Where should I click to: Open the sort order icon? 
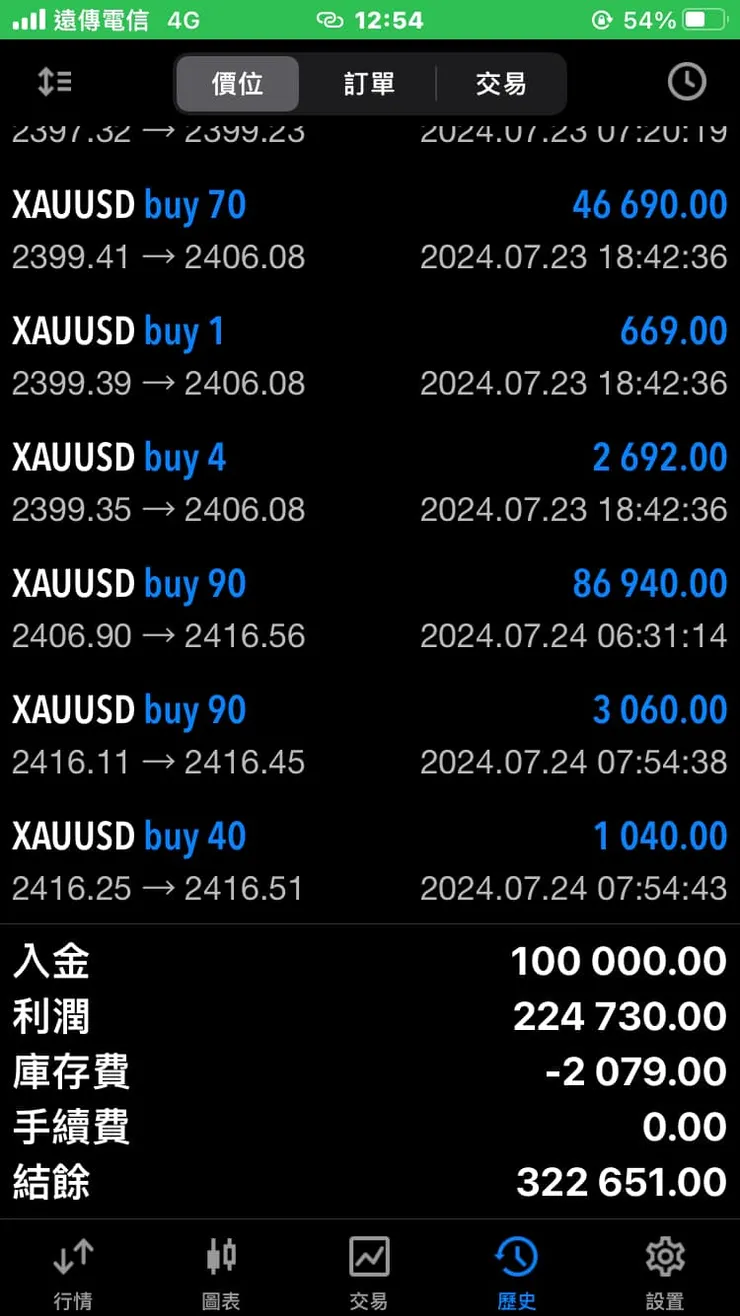click(54, 82)
